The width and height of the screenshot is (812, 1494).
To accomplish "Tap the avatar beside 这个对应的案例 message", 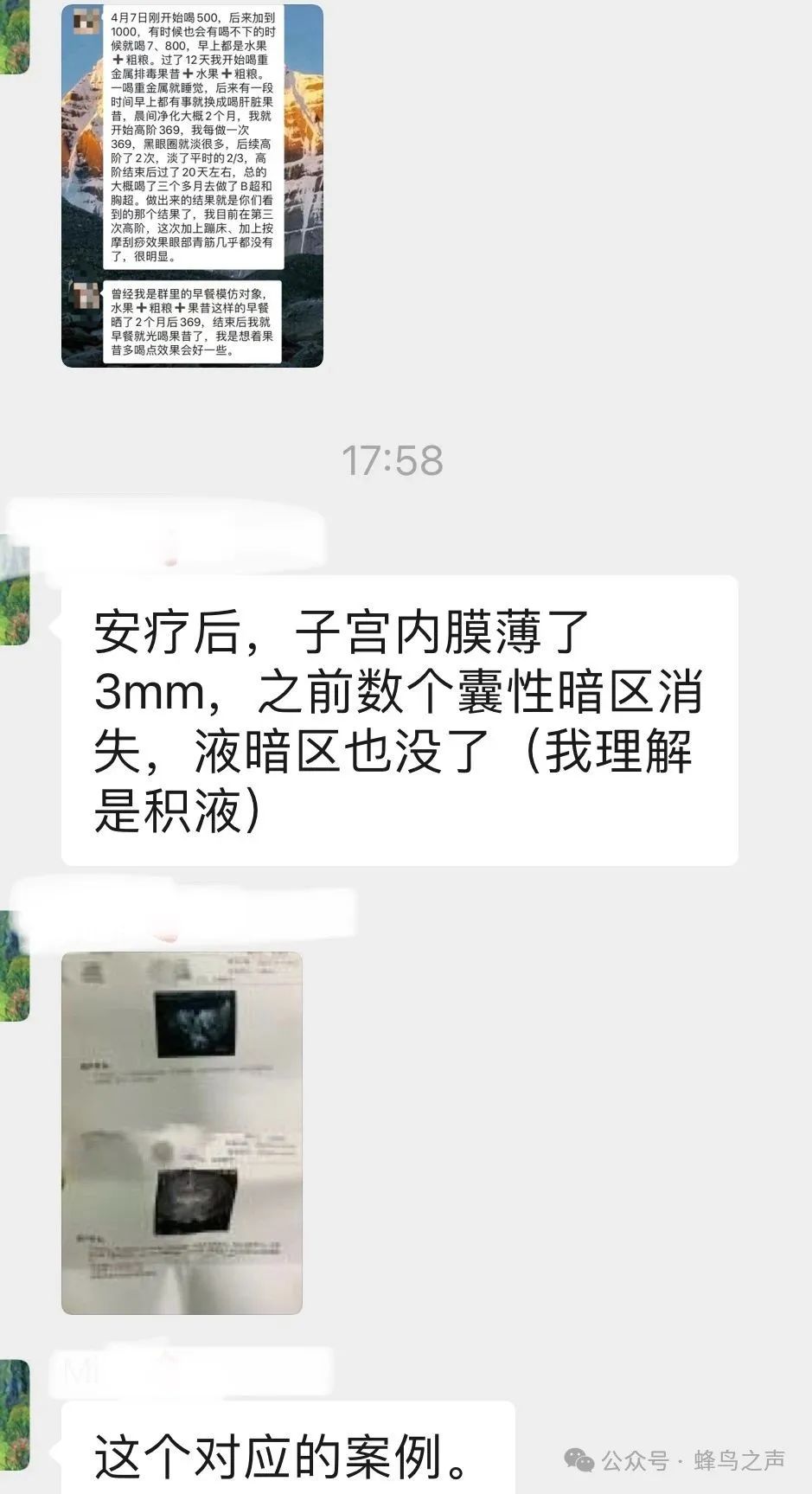I will pyautogui.click(x=15, y=1414).
